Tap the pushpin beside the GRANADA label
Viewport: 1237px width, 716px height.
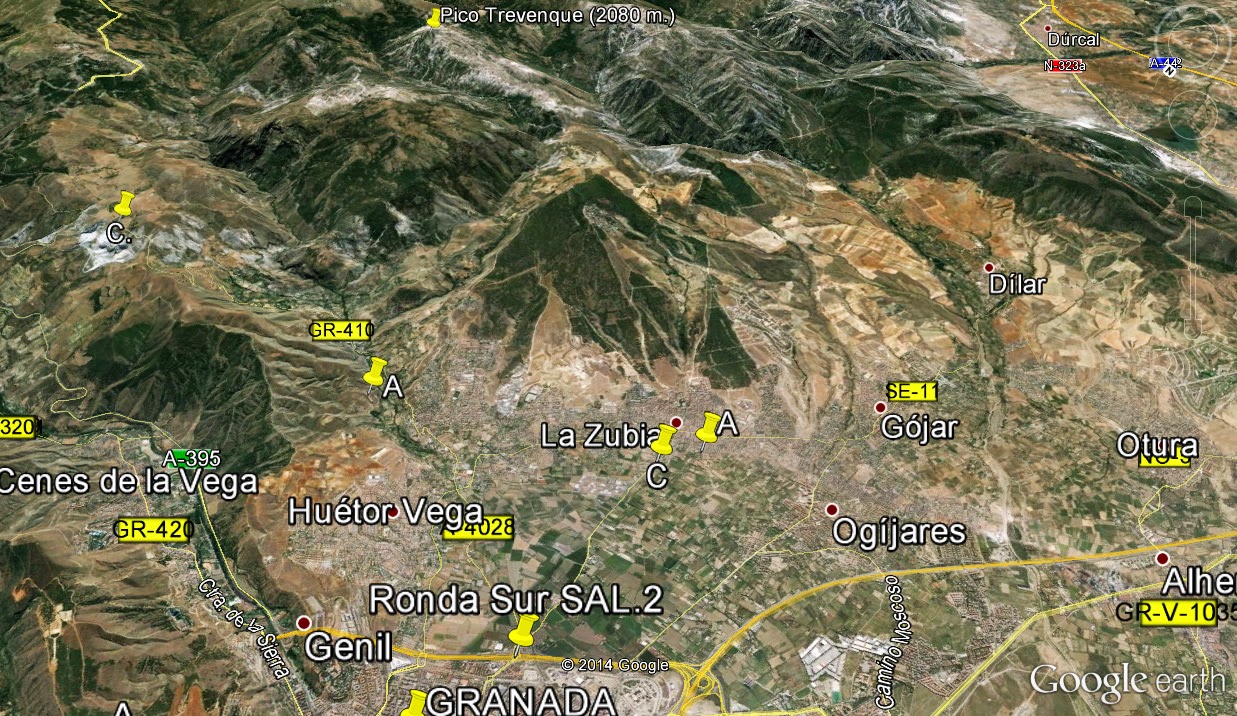415,703
